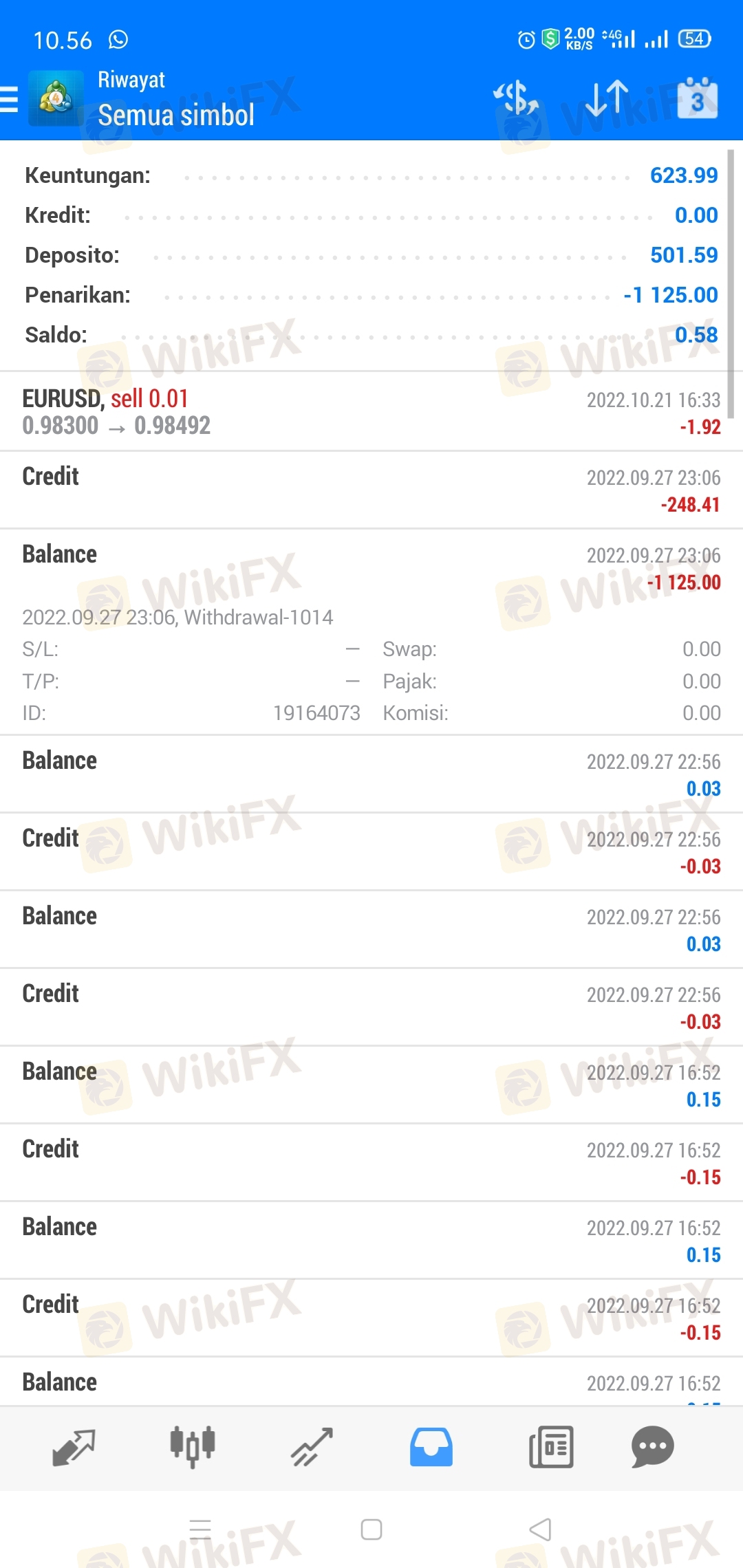Open the hamburger drawer menu
The width and height of the screenshot is (743, 1568).
point(9,99)
